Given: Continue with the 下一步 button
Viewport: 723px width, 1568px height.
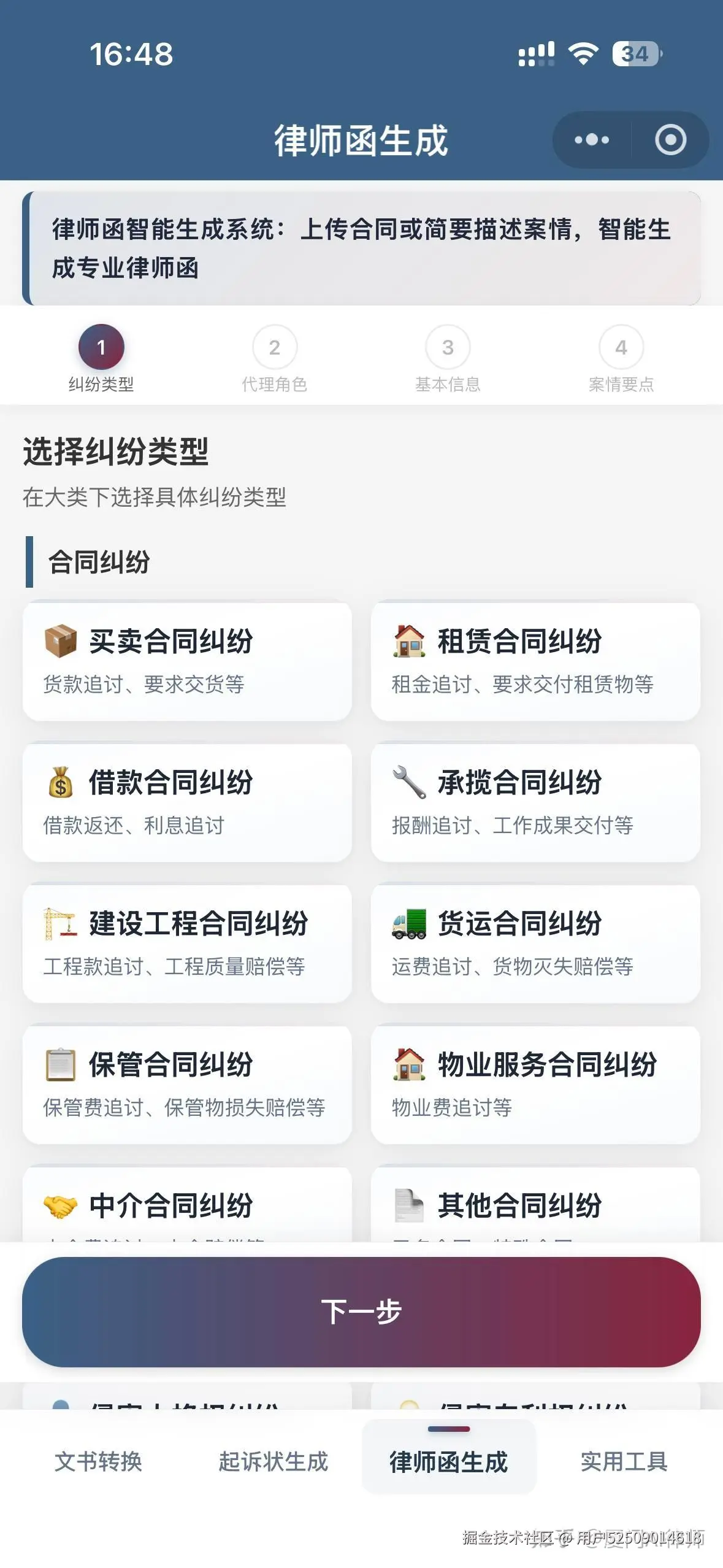Looking at the screenshot, I should coord(361,1312).
